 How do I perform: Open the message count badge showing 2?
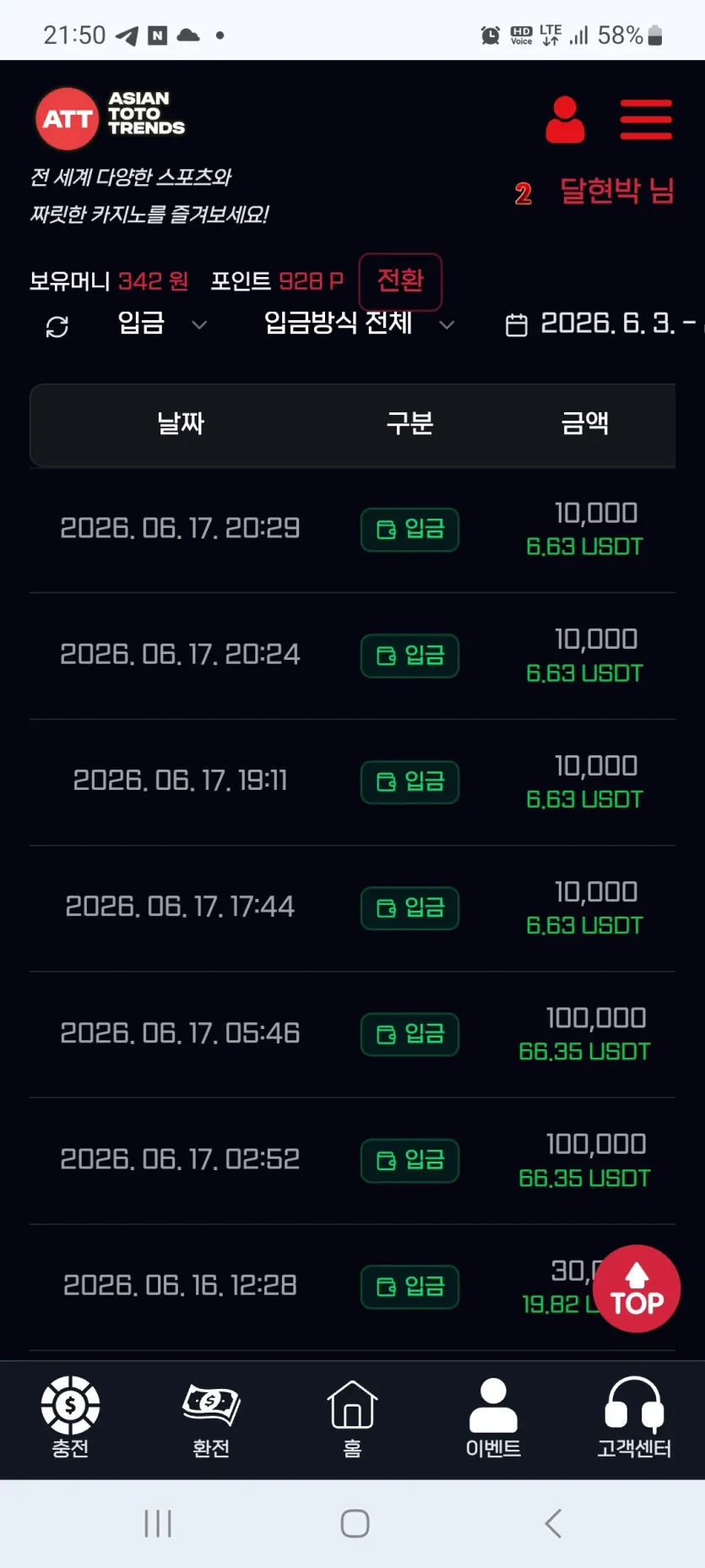pyautogui.click(x=523, y=193)
